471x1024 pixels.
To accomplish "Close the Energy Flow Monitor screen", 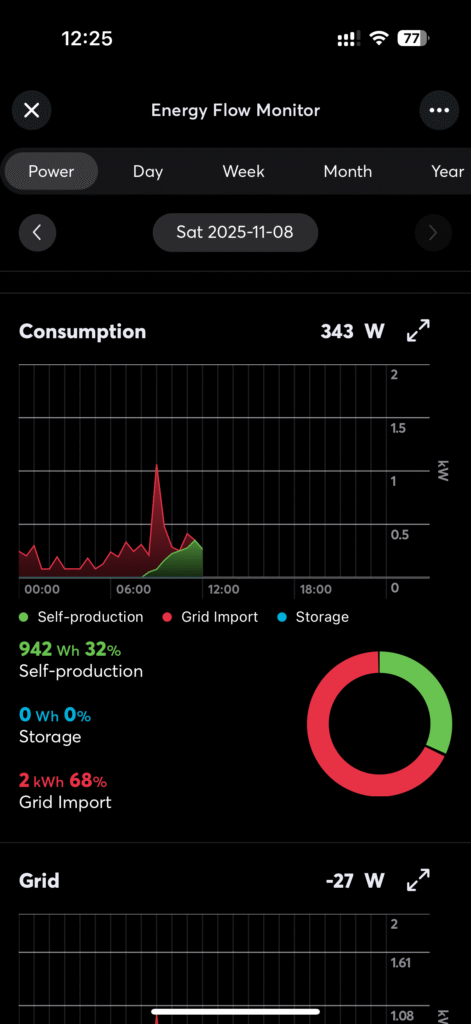I will point(31,110).
